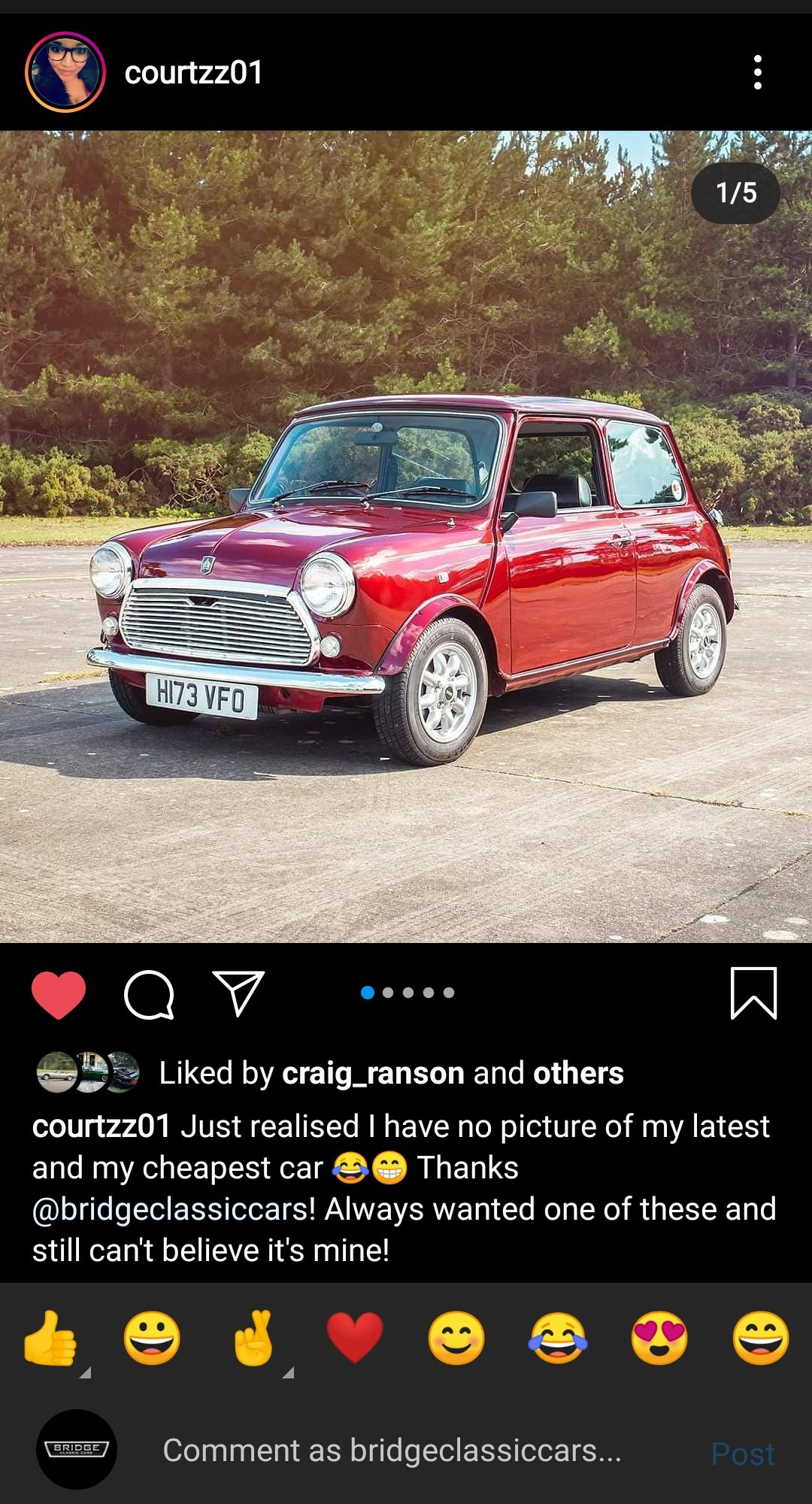Tap Post to submit comment
Viewport: 812px width, 1504px height.
[x=742, y=1454]
